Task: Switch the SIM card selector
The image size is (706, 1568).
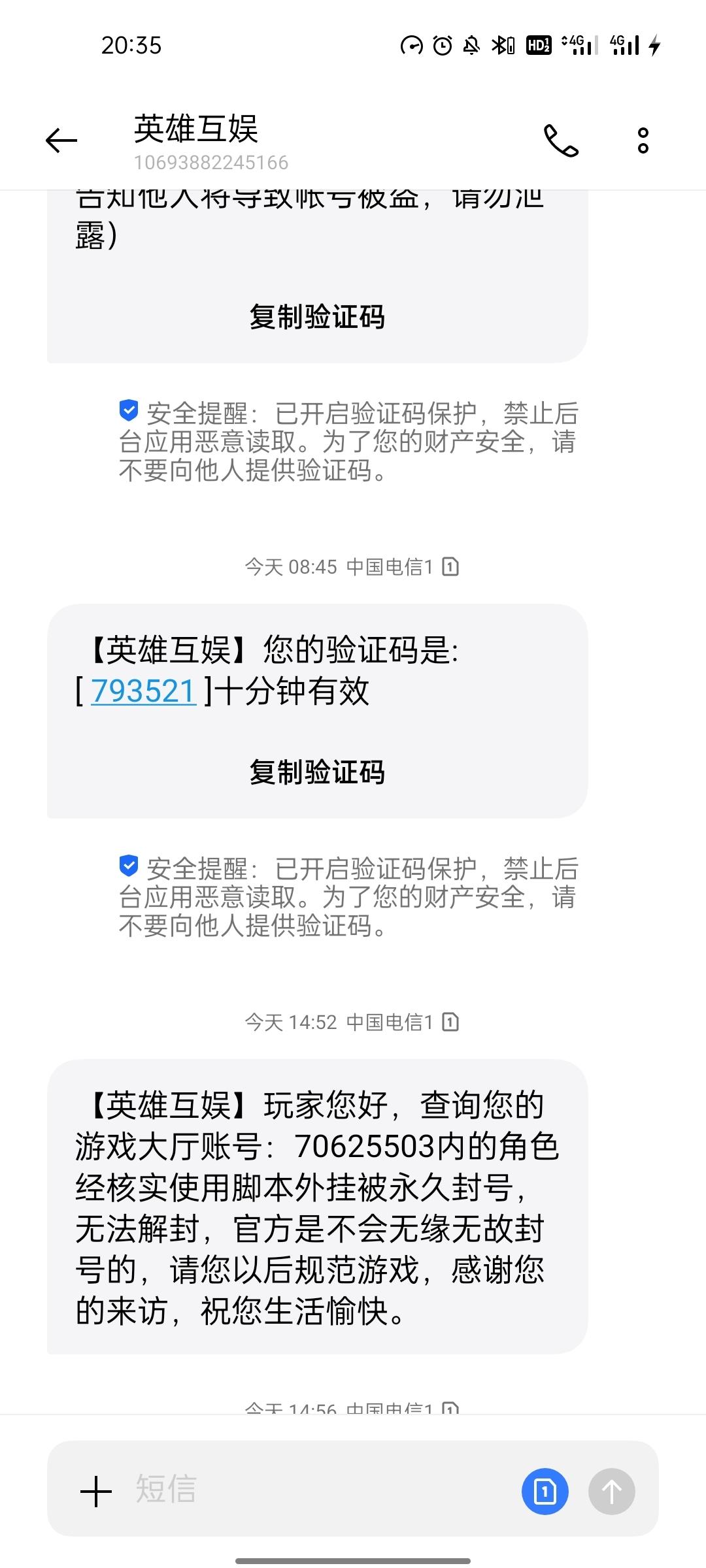Action: point(545,1492)
